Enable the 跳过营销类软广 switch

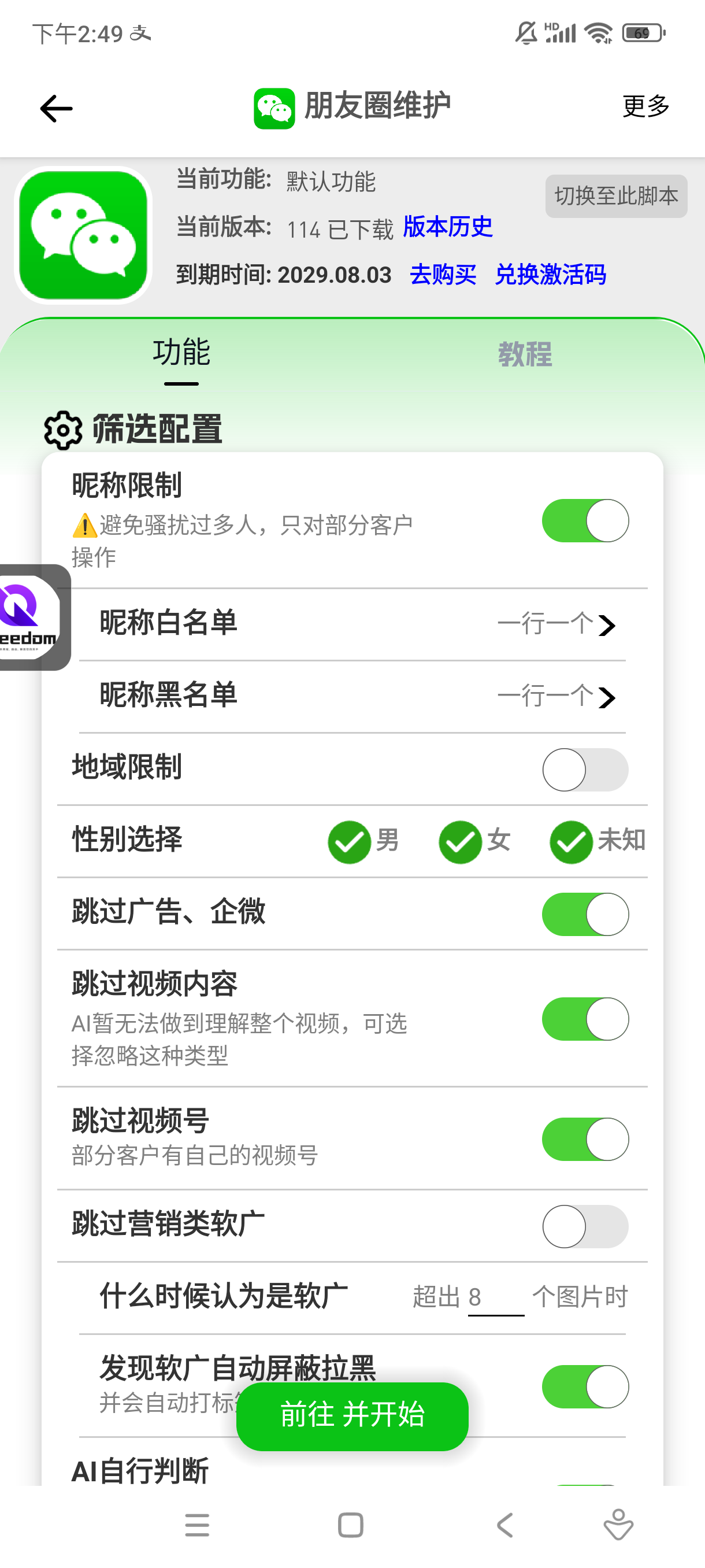585,1226
